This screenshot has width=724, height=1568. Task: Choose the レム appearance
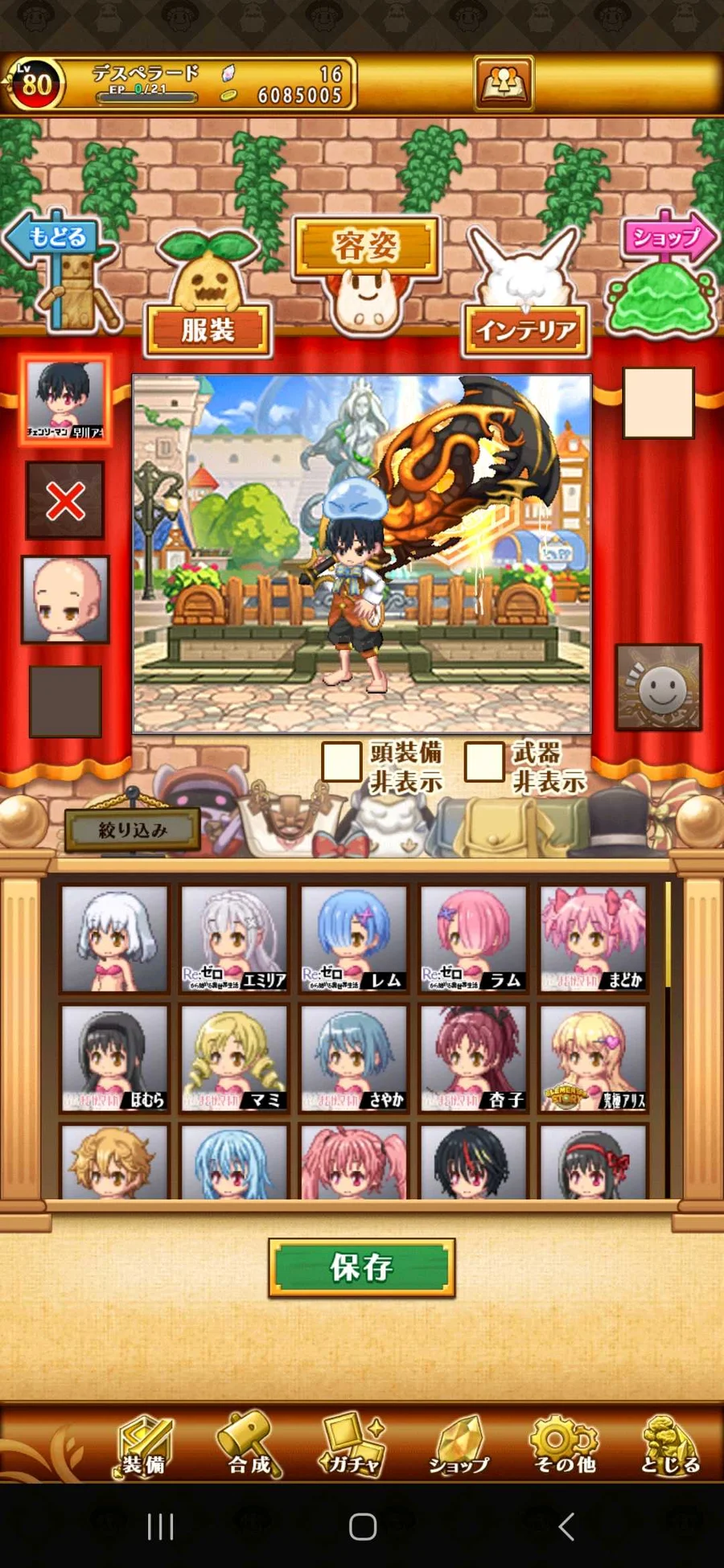[x=353, y=939]
